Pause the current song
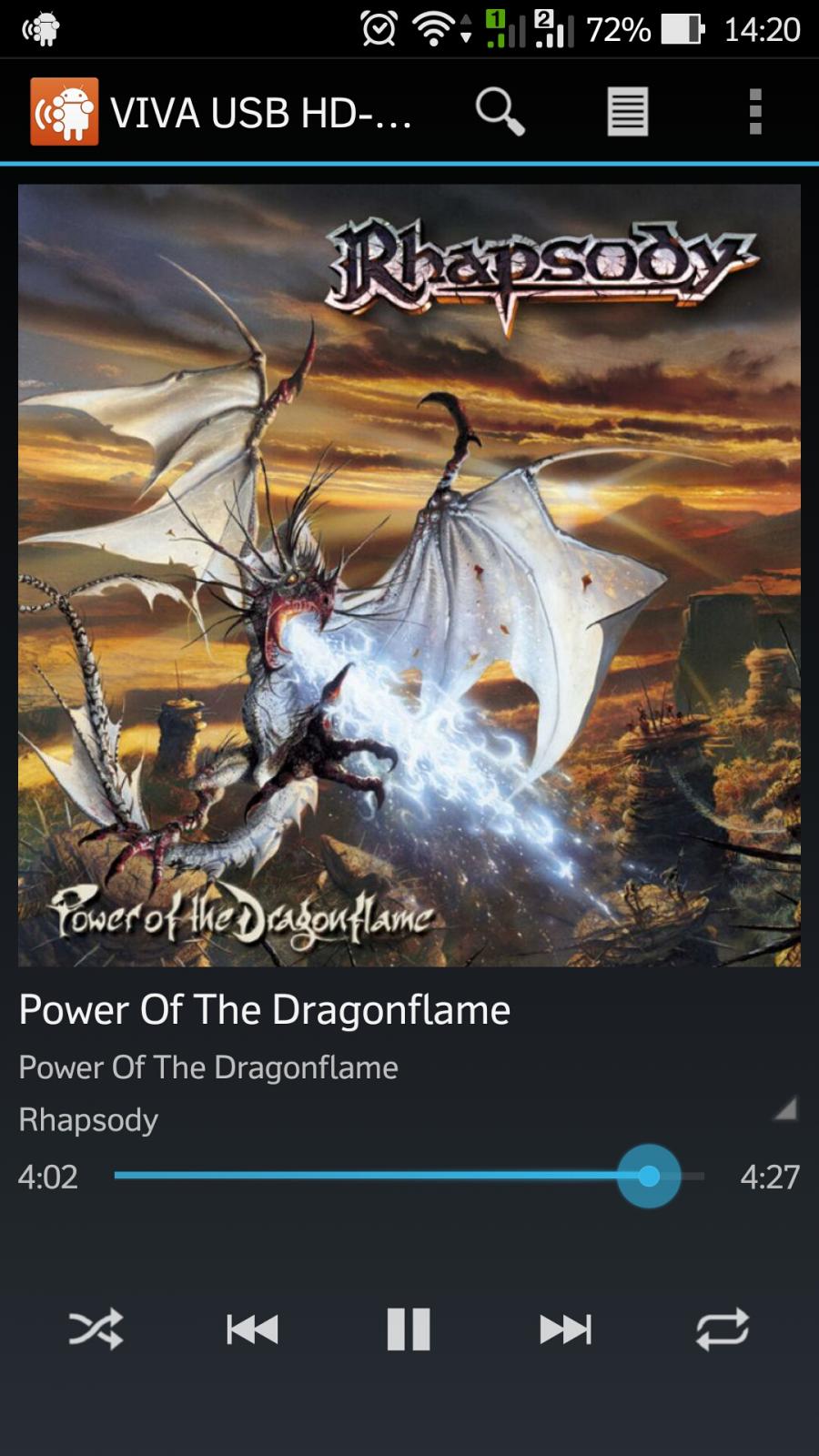The width and height of the screenshot is (819, 1456). click(409, 1330)
